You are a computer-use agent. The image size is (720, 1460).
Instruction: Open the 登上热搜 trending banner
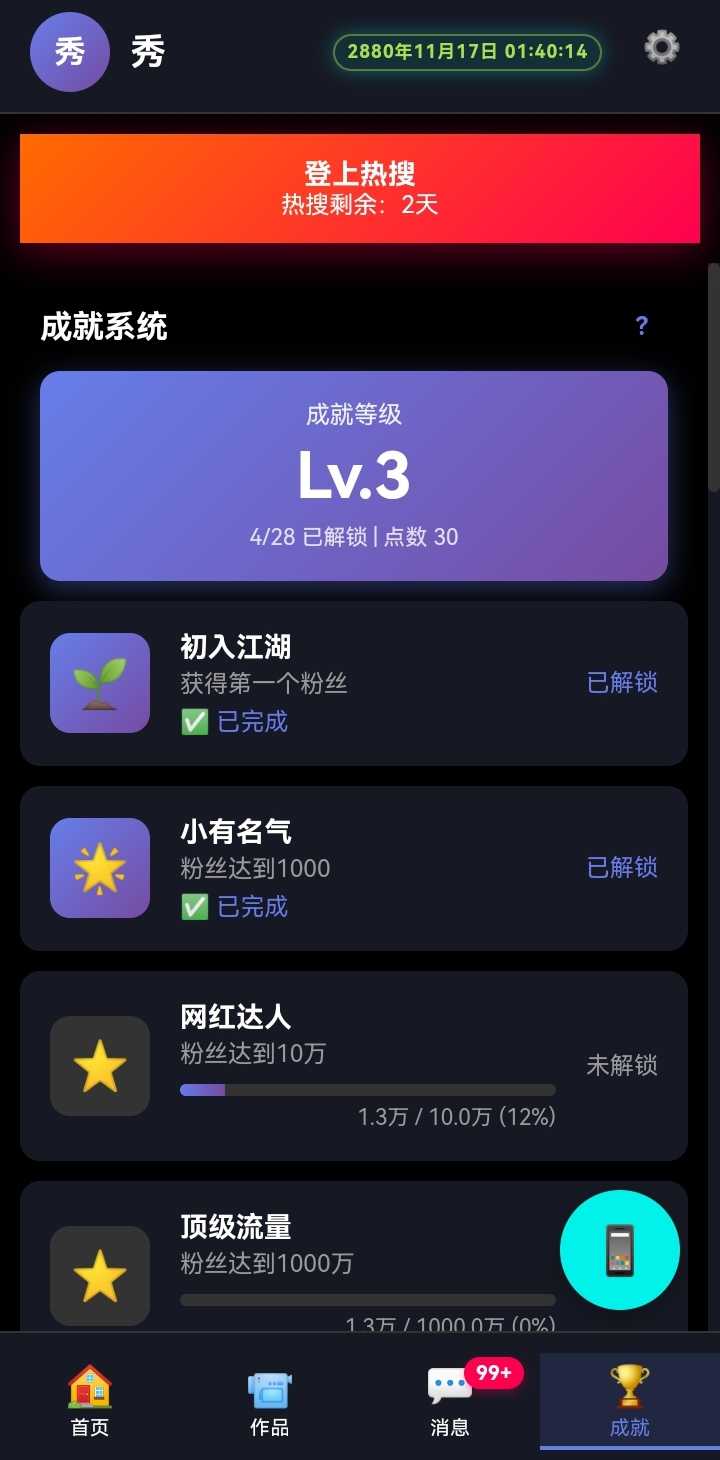coord(360,189)
